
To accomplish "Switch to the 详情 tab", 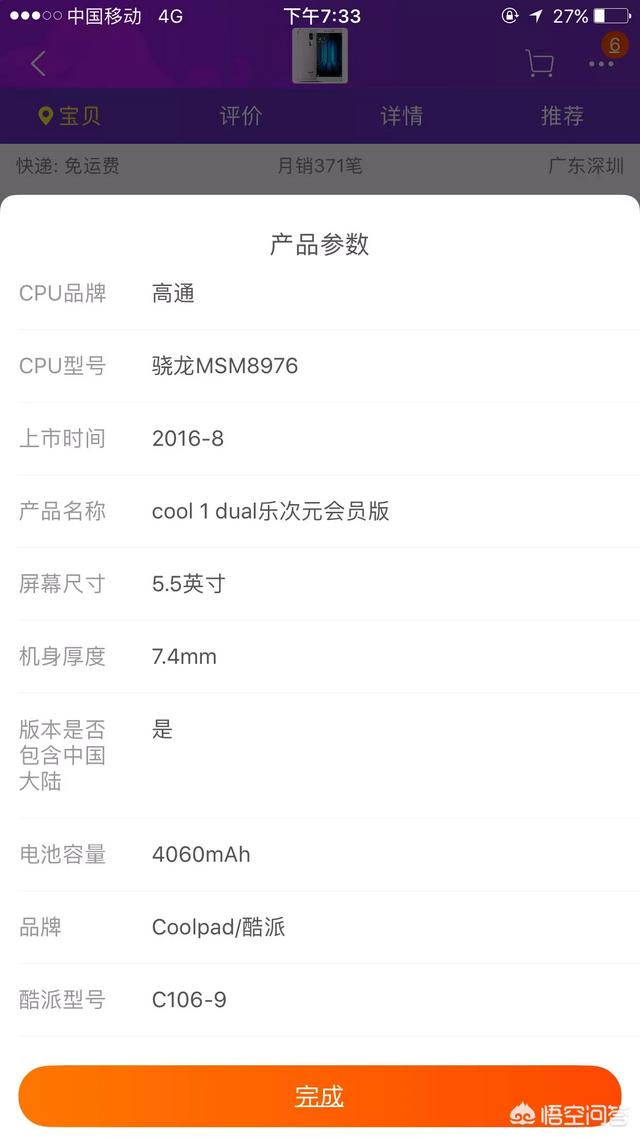I will tap(401, 116).
